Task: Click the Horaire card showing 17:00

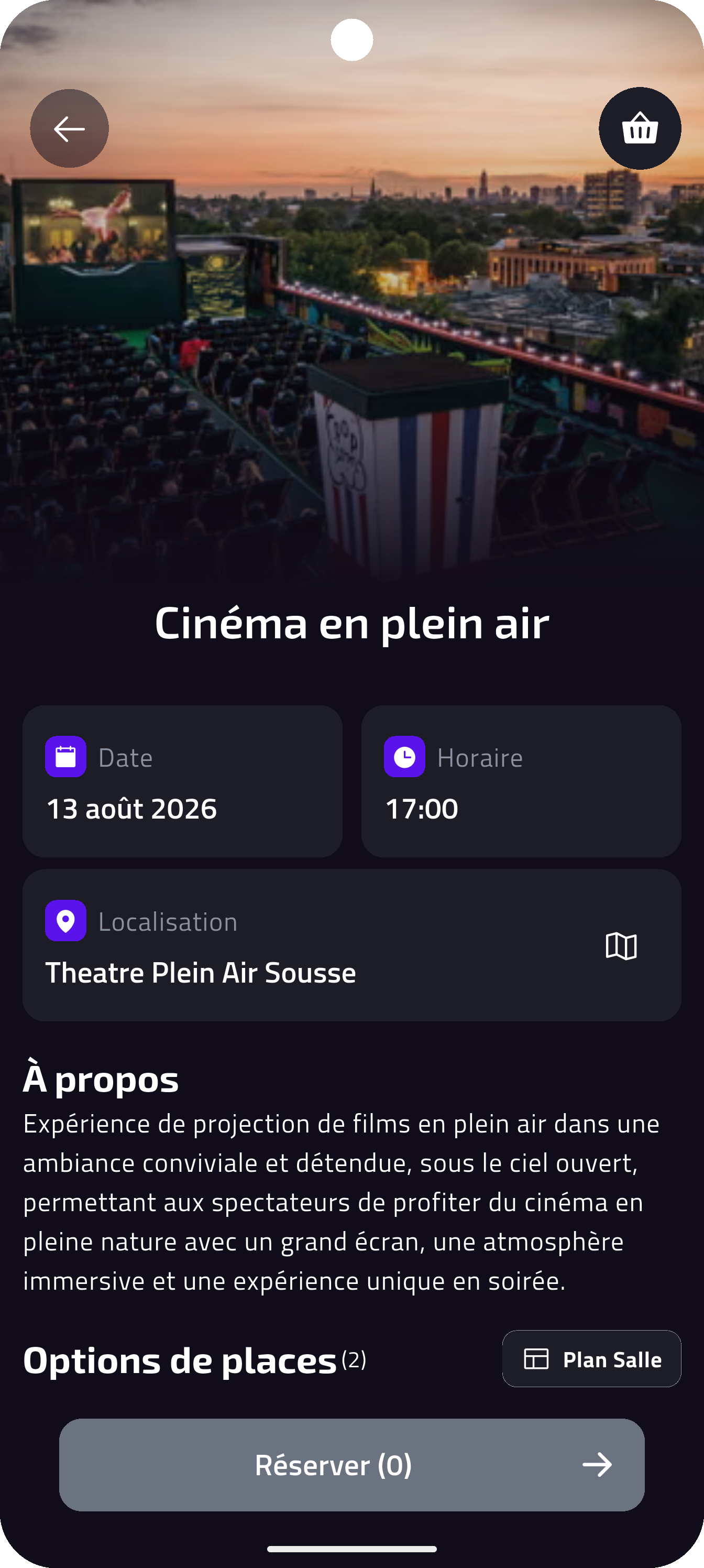Action: tap(523, 781)
